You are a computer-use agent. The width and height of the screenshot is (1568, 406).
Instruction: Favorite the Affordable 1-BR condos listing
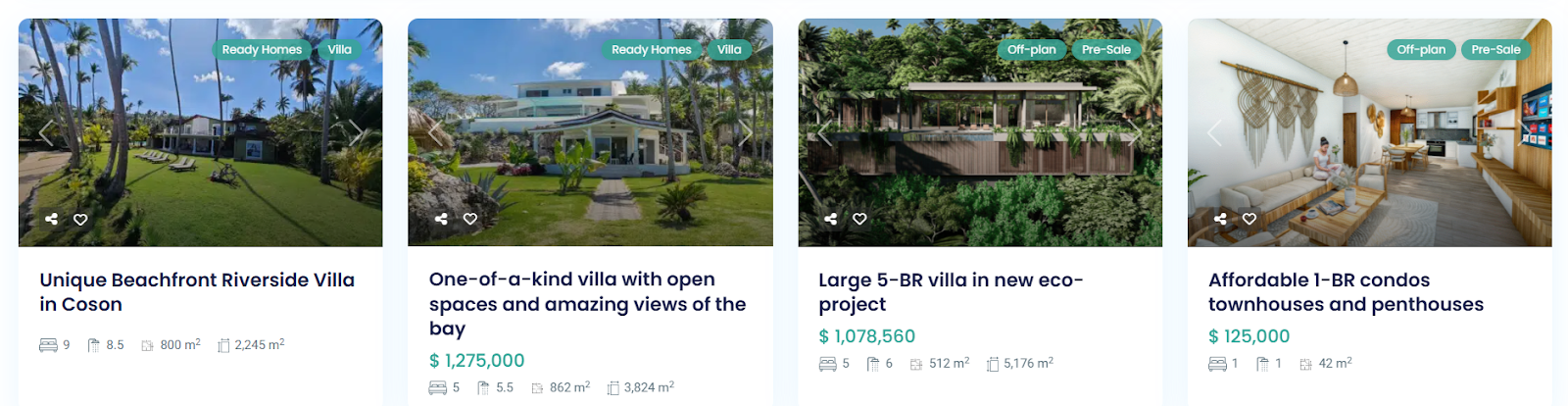1249,219
